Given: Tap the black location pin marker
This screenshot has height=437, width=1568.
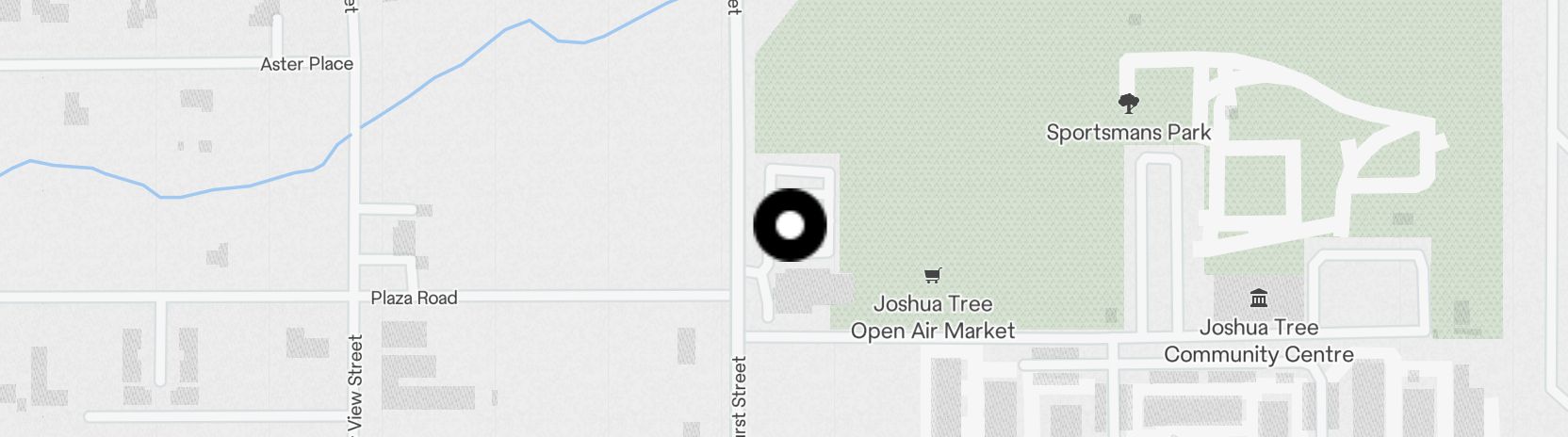Looking at the screenshot, I should (790, 225).
